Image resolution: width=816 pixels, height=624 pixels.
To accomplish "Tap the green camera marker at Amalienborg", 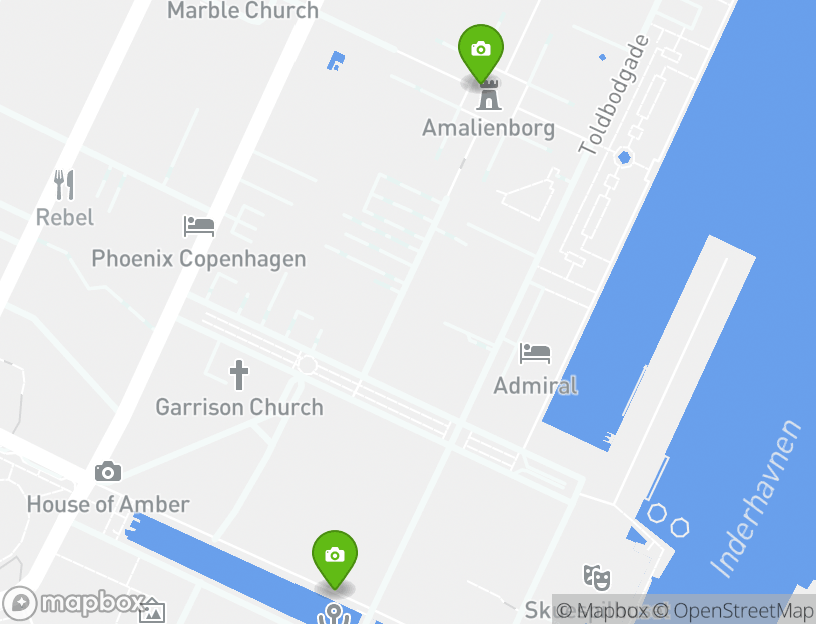I will 481,51.
